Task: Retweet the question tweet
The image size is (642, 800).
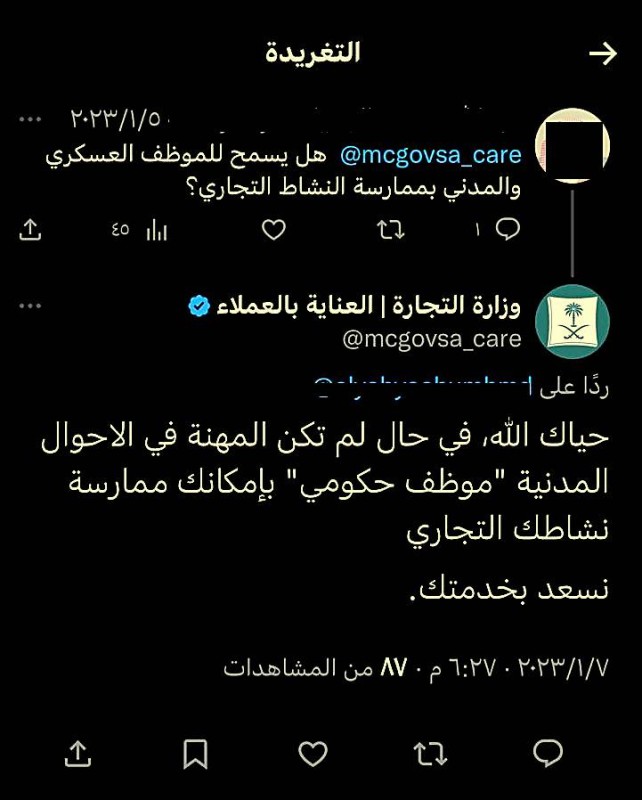Action: [390, 231]
